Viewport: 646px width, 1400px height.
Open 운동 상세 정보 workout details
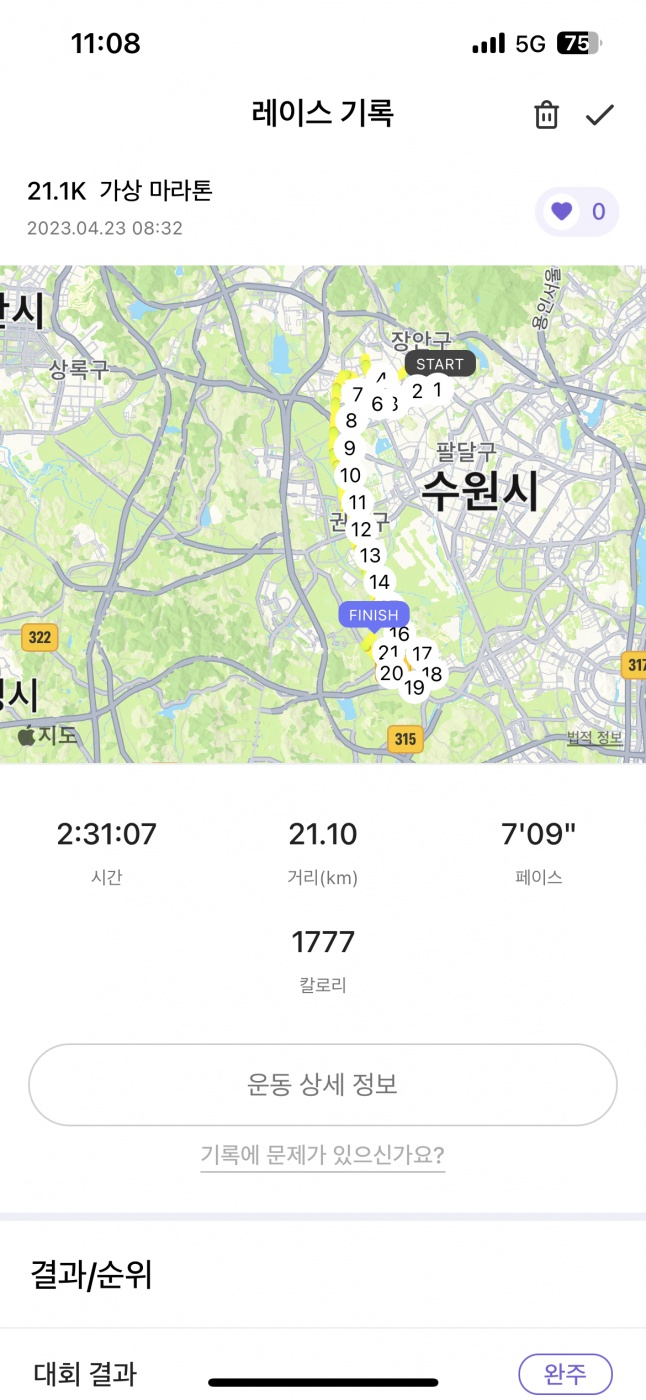coord(322,1085)
